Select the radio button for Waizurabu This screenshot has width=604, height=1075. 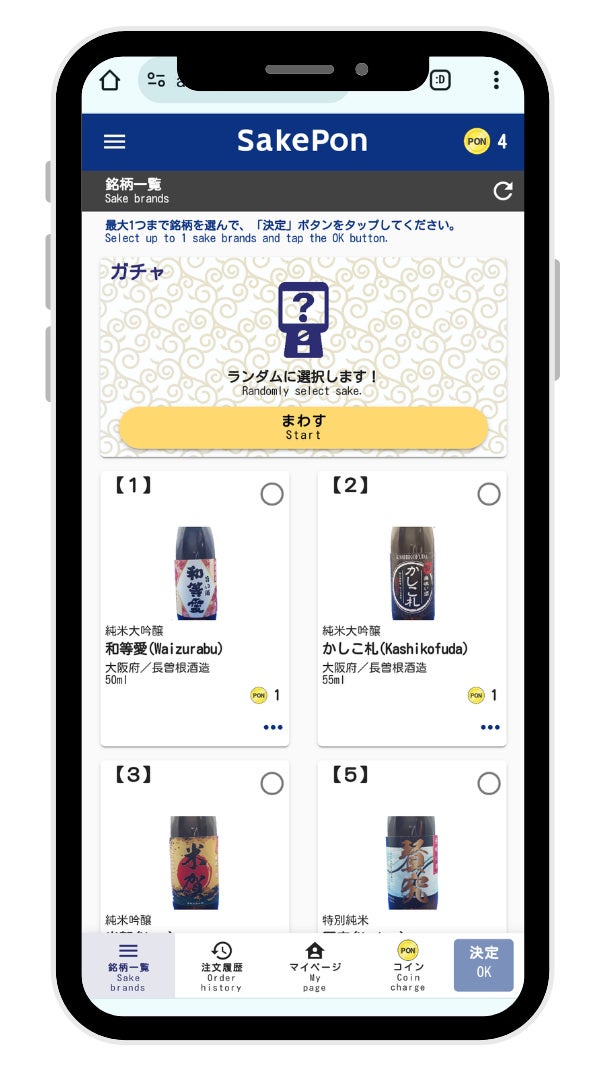point(272,494)
